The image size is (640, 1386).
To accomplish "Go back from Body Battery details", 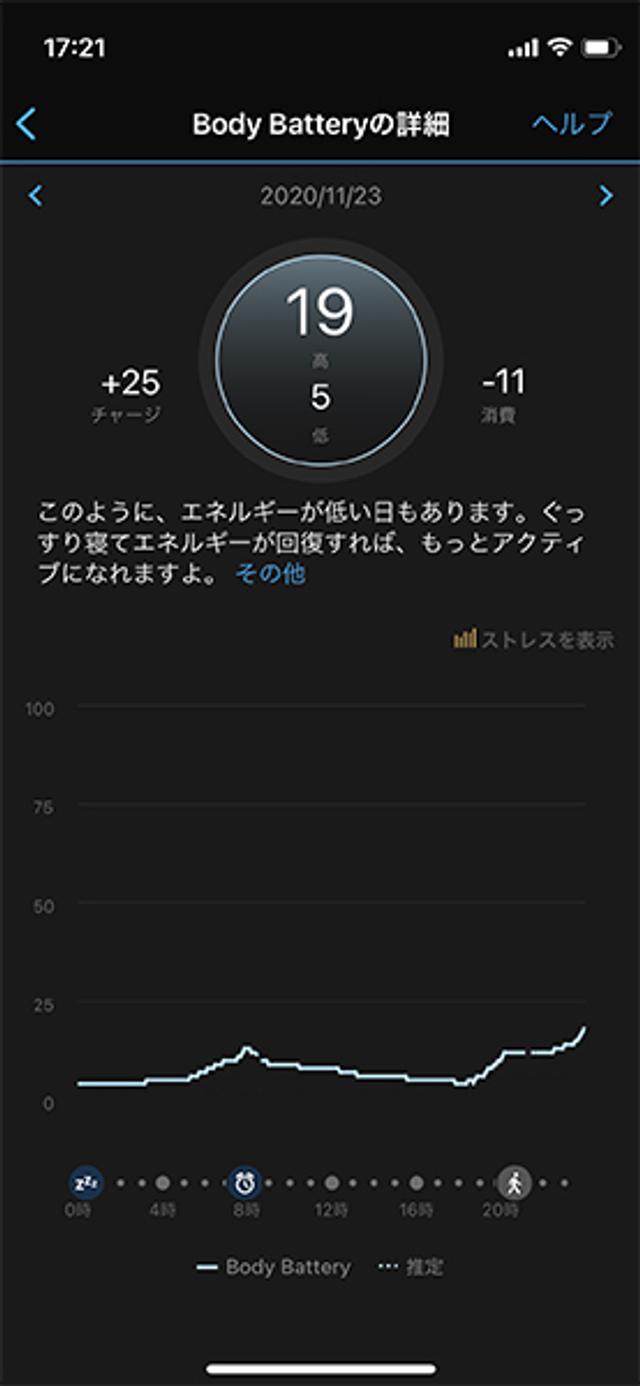I will 27,124.
